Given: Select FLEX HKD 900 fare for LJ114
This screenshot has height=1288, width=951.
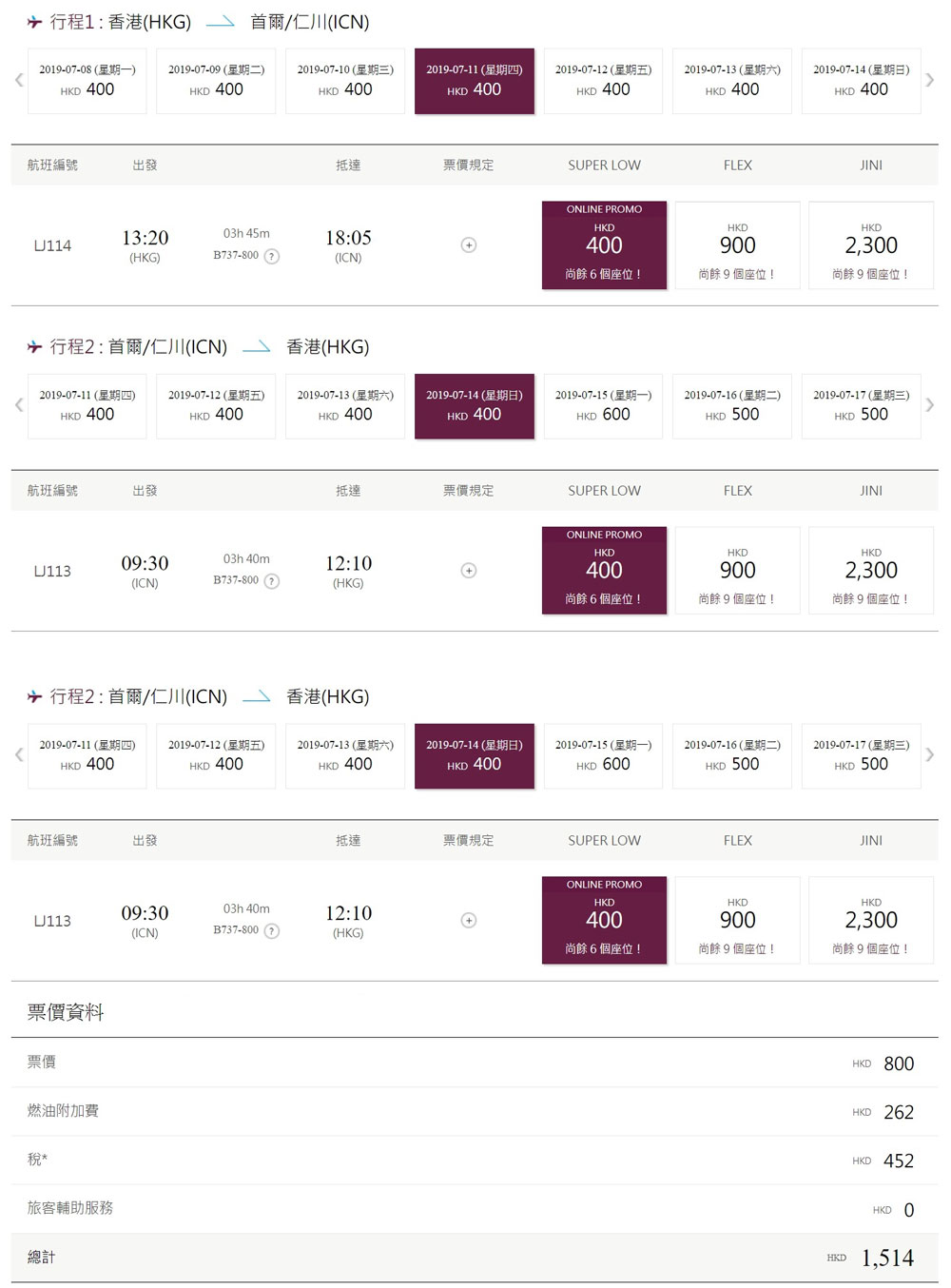Looking at the screenshot, I should pyautogui.click(x=737, y=245).
